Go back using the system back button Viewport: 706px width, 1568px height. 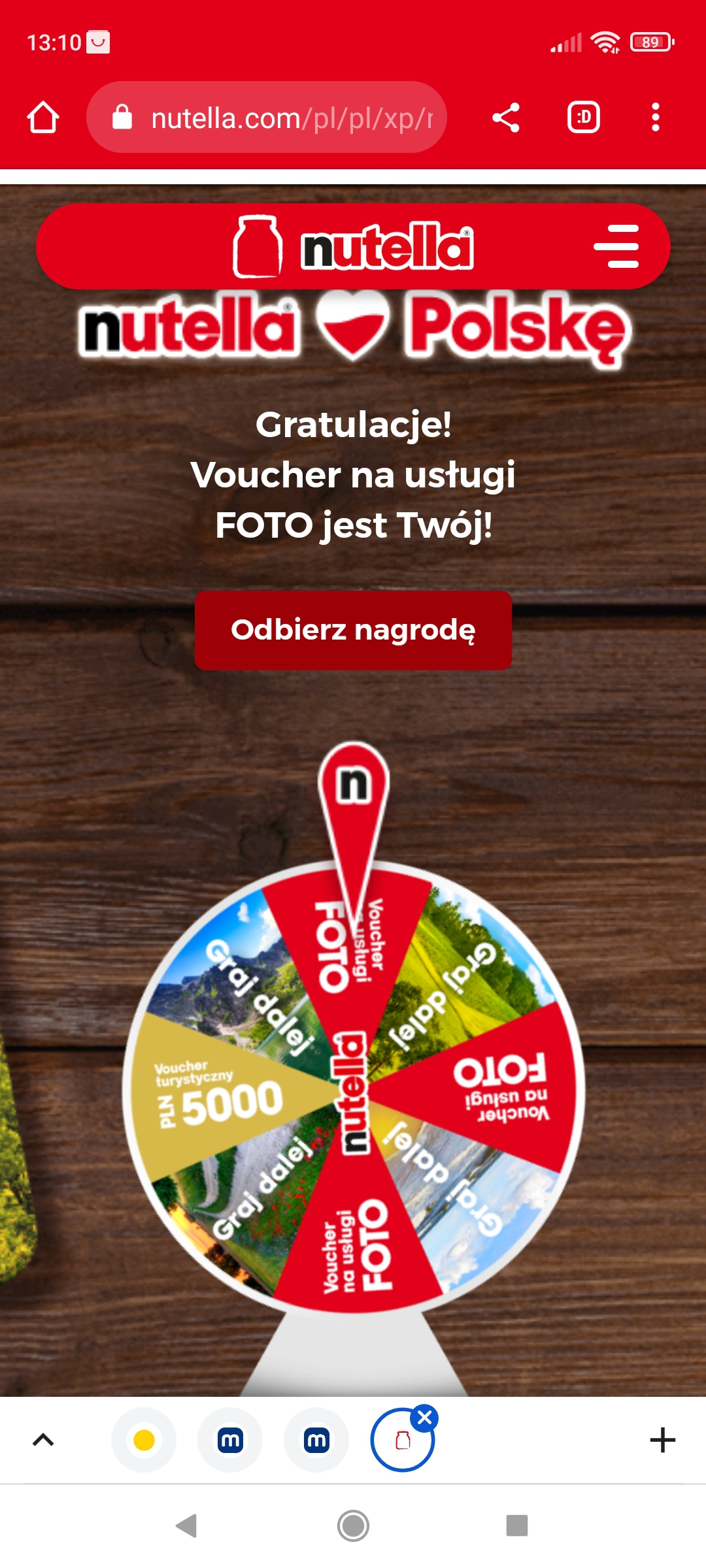pyautogui.click(x=187, y=1526)
